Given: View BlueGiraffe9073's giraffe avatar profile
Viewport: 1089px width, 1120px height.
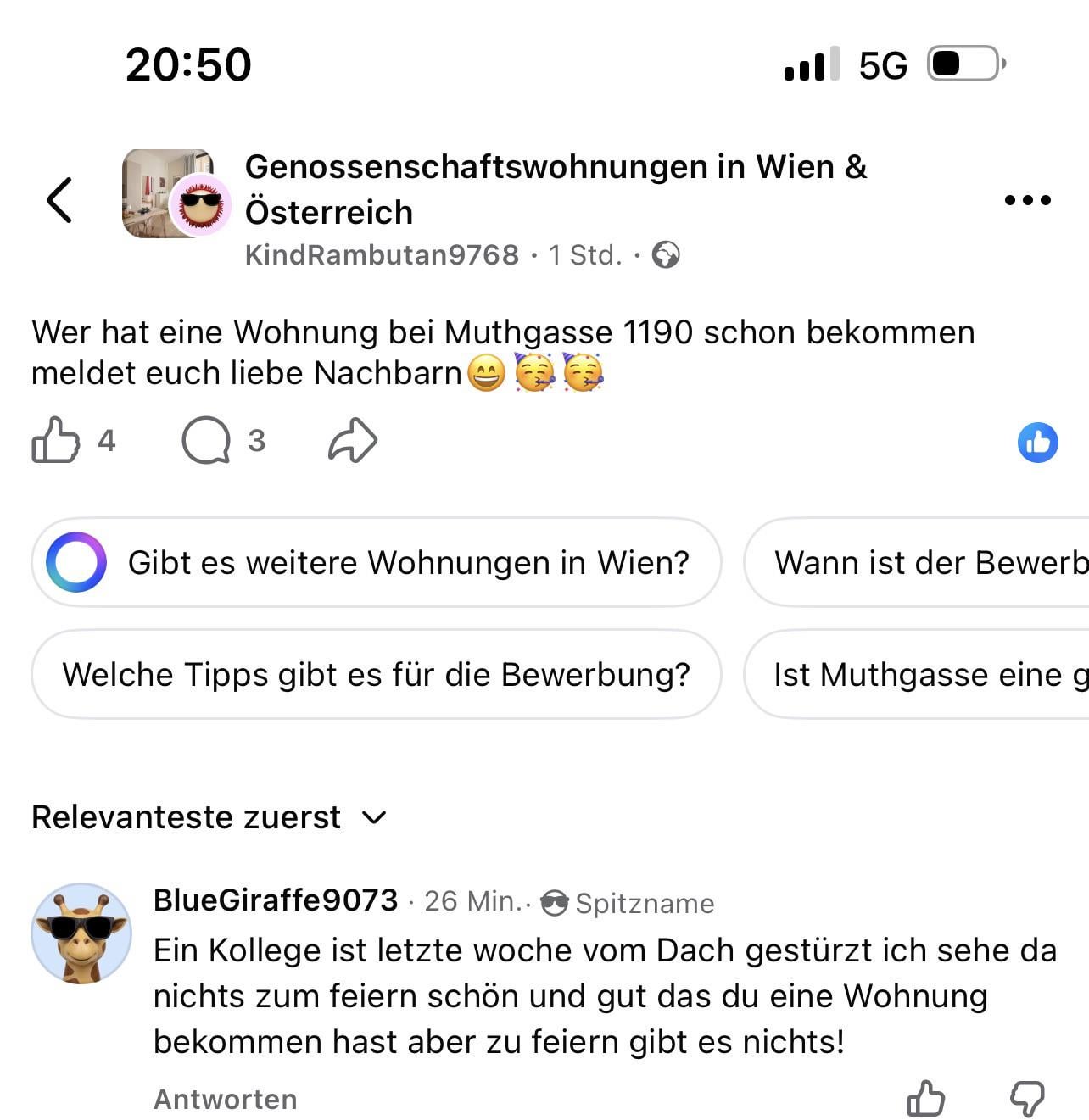Looking at the screenshot, I should click(81, 933).
